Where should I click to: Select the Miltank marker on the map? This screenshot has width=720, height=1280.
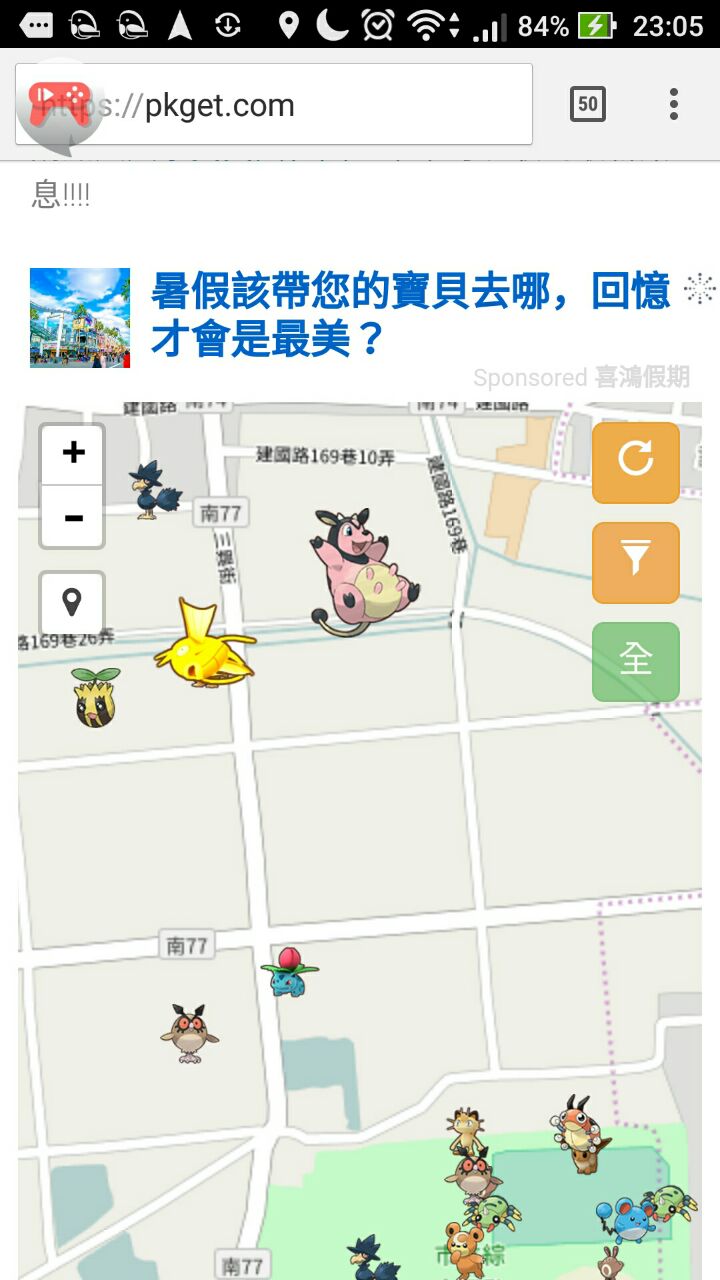pyautogui.click(x=360, y=572)
